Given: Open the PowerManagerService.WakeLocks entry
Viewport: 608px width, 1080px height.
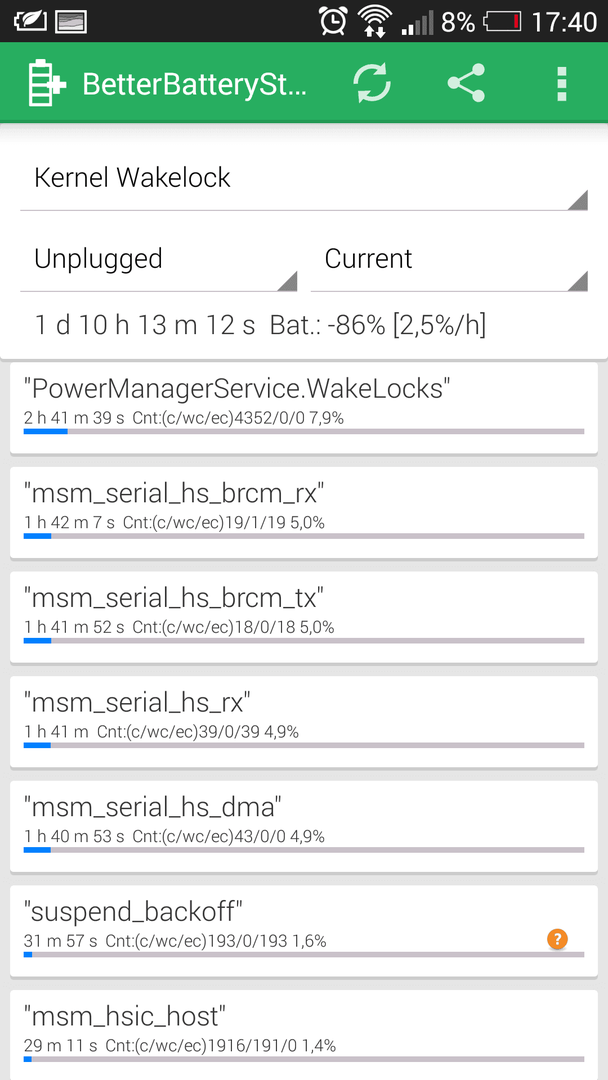Looking at the screenshot, I should 304,407.
